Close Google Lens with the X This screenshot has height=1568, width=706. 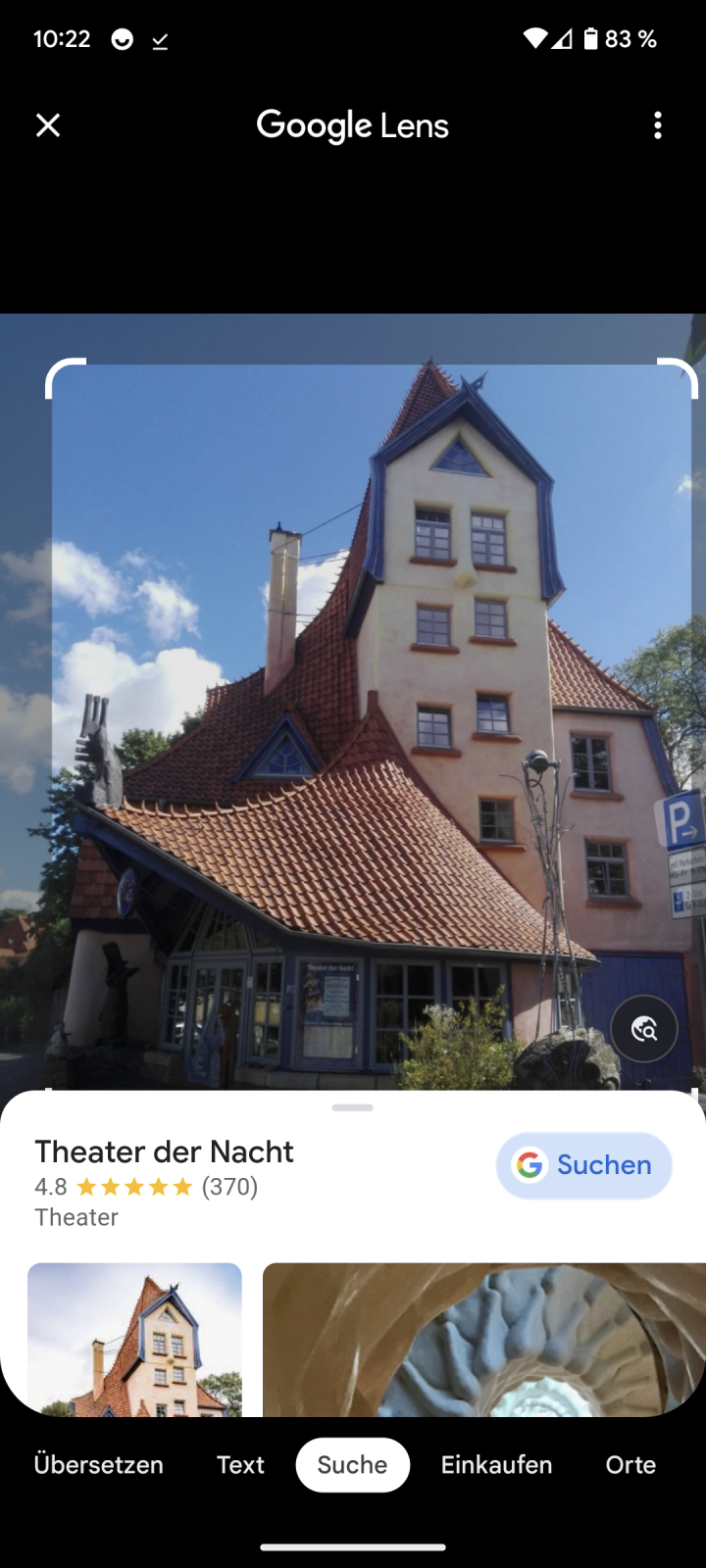(48, 125)
